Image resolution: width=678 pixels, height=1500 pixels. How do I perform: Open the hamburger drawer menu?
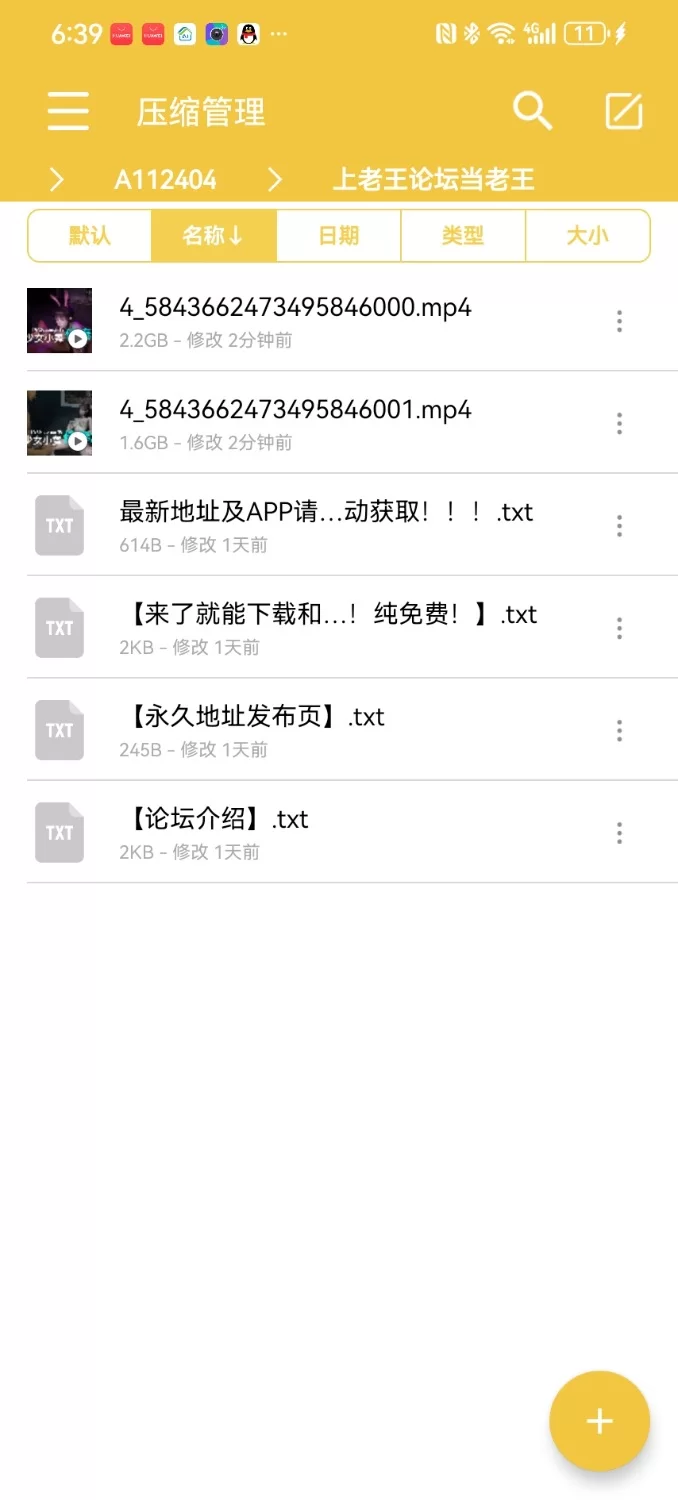pyautogui.click(x=68, y=111)
